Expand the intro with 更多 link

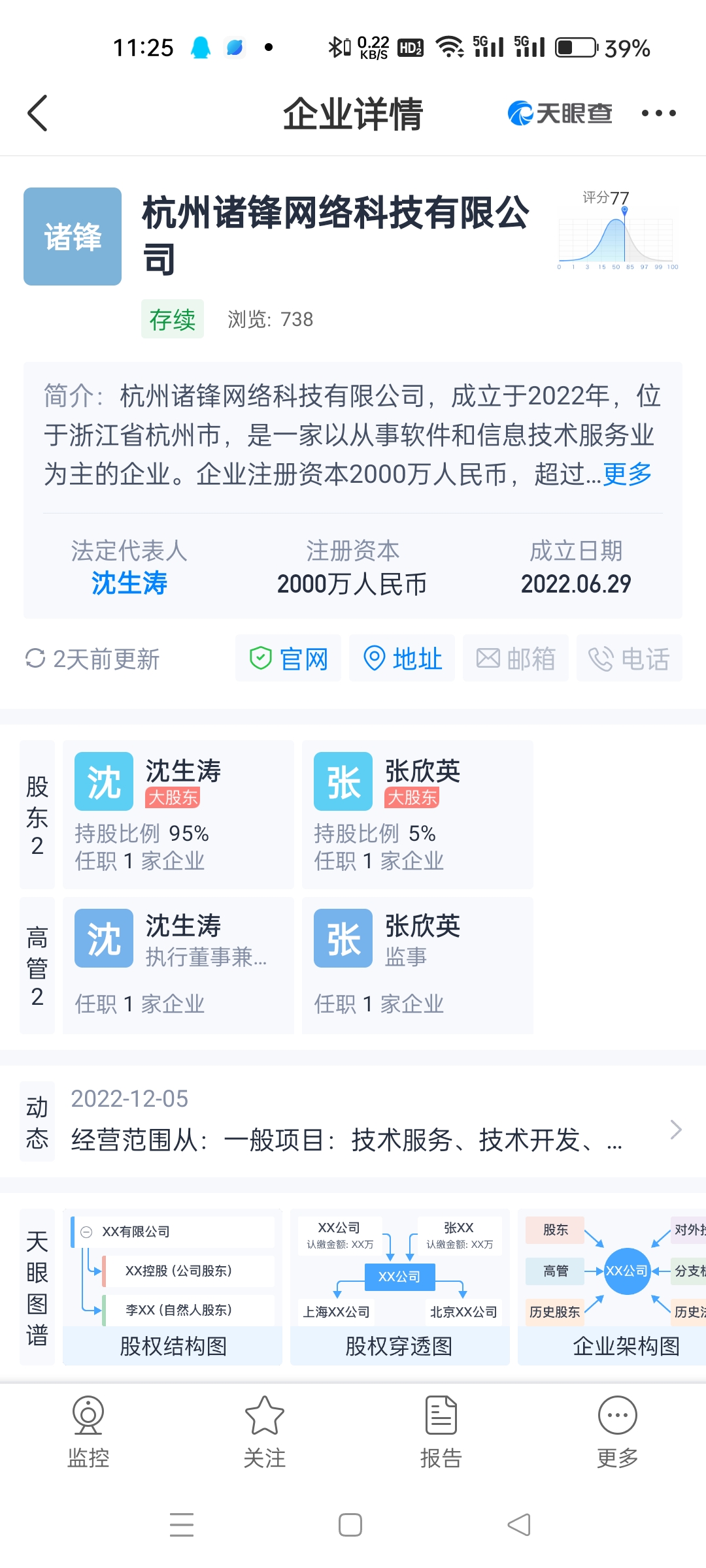[628, 474]
